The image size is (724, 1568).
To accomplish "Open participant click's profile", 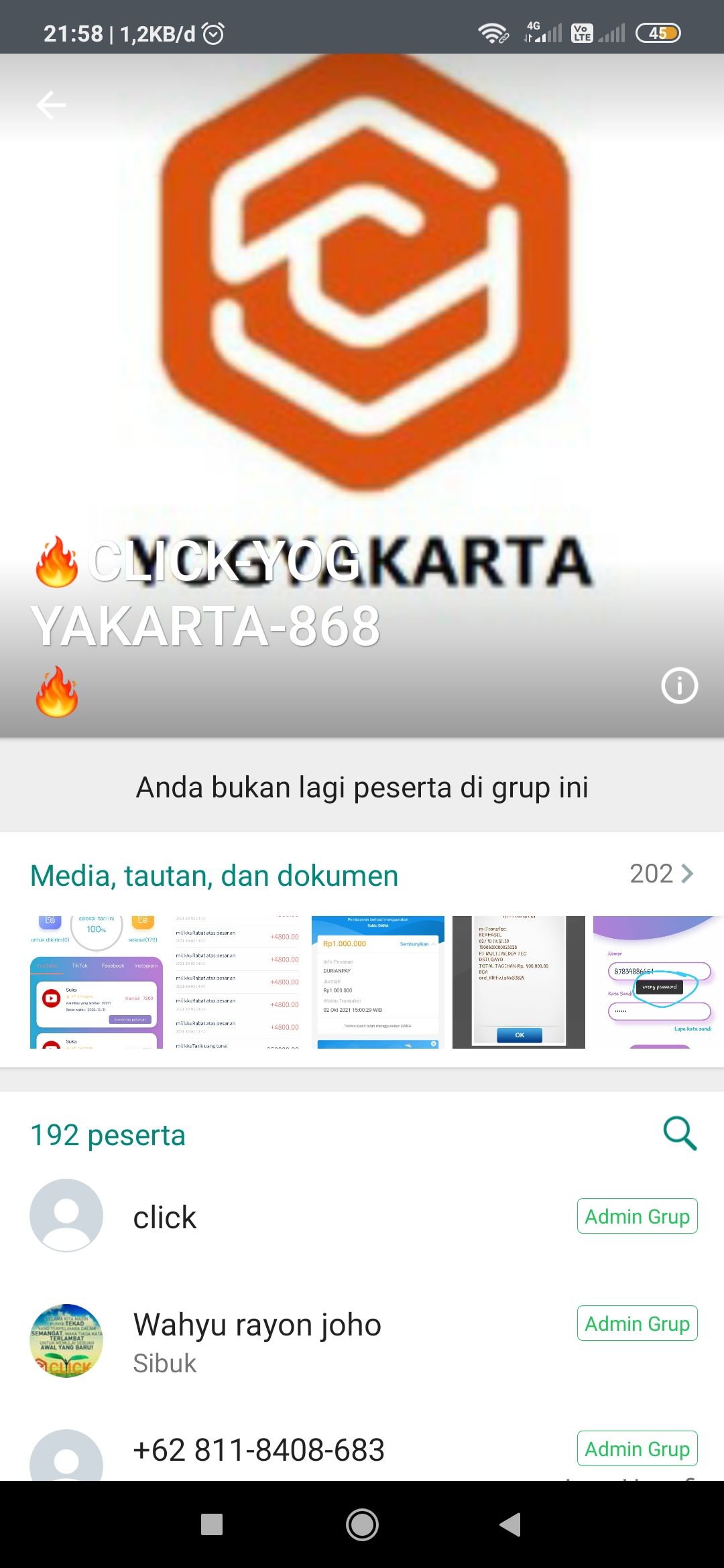I will [165, 1217].
